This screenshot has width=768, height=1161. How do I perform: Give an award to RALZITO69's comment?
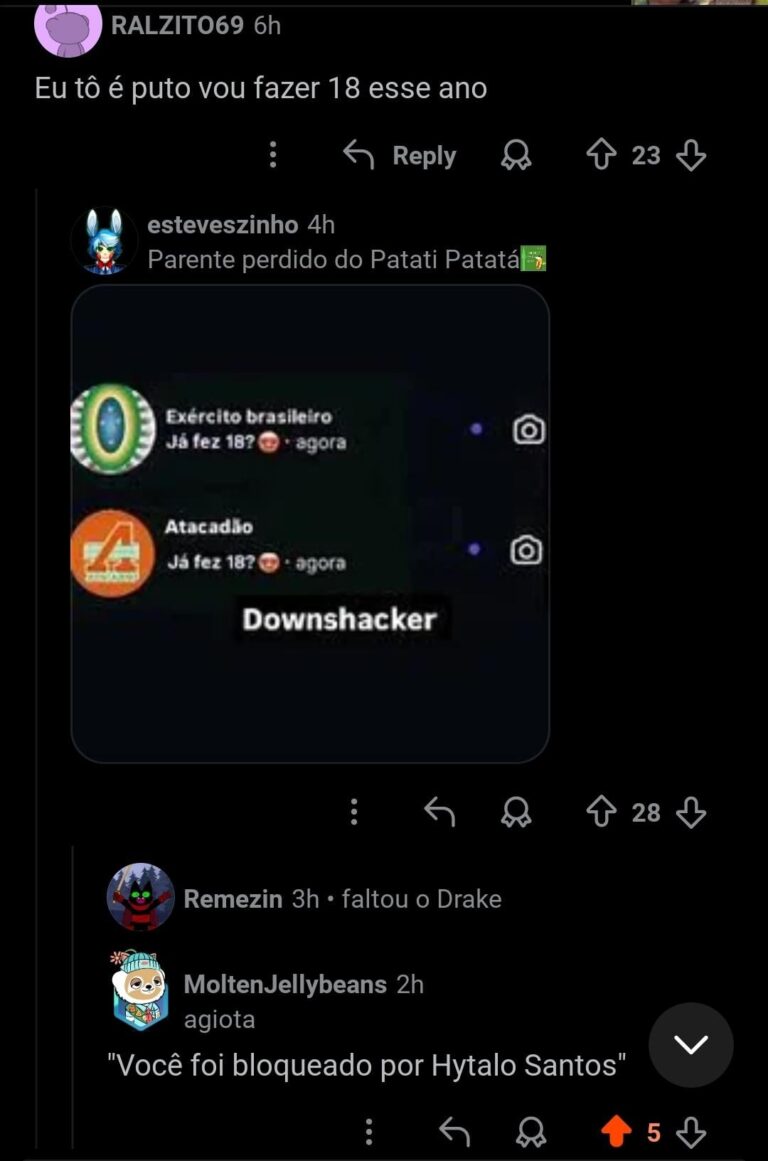pyautogui.click(x=516, y=155)
